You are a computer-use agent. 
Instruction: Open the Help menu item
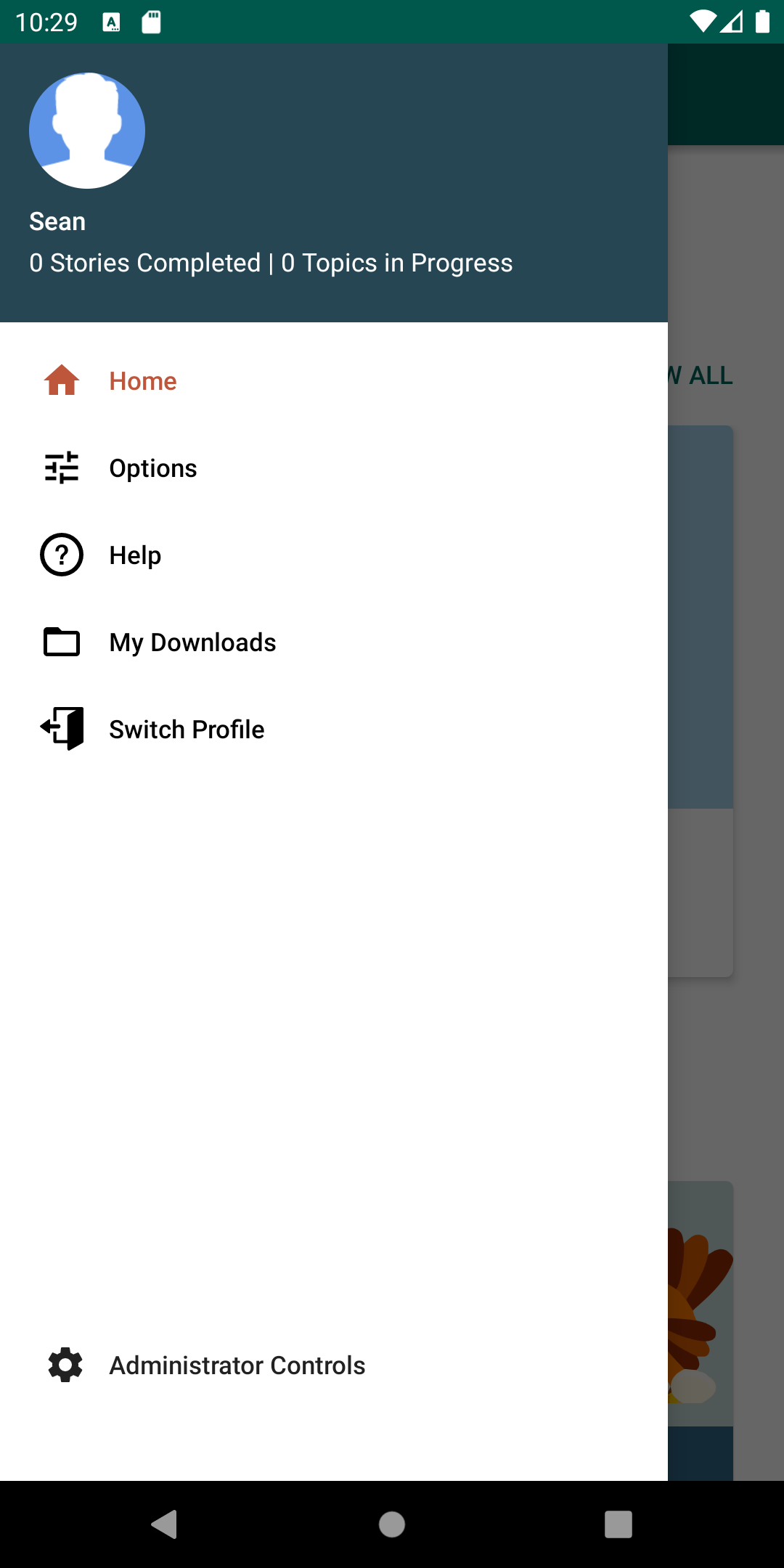coord(135,555)
